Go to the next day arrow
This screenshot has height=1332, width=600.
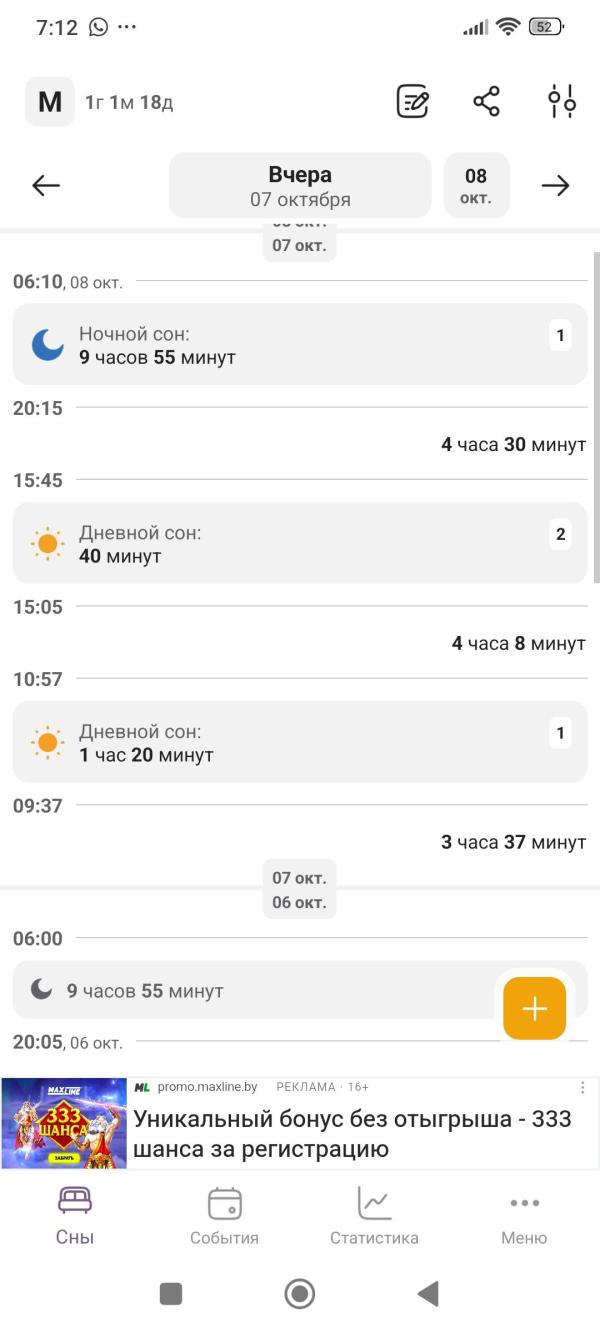click(555, 185)
